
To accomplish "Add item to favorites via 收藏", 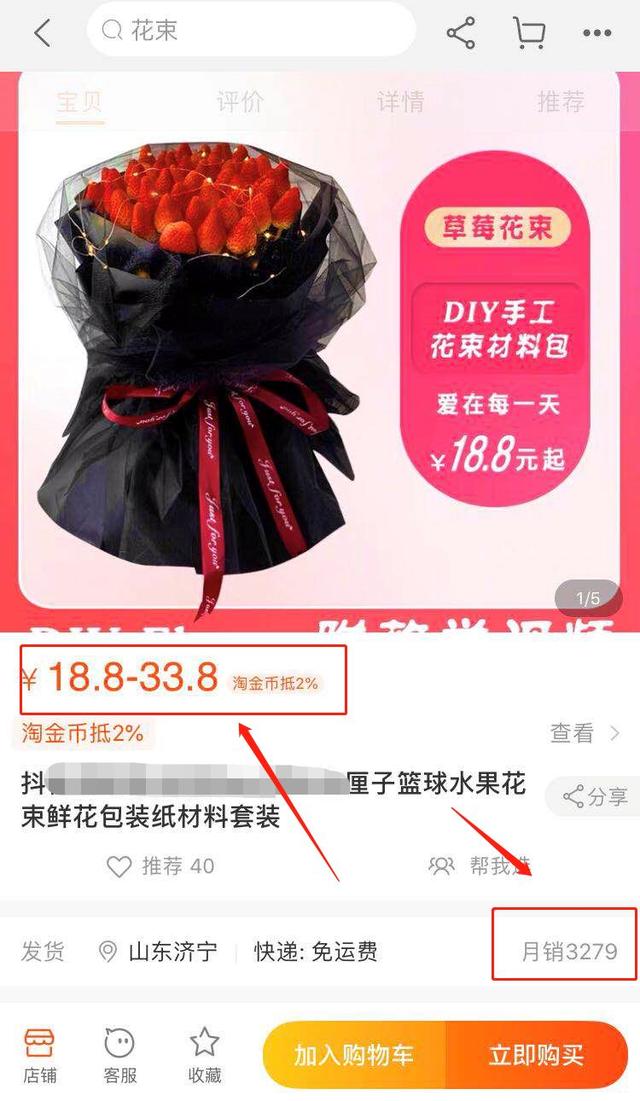I will click(x=205, y=1055).
